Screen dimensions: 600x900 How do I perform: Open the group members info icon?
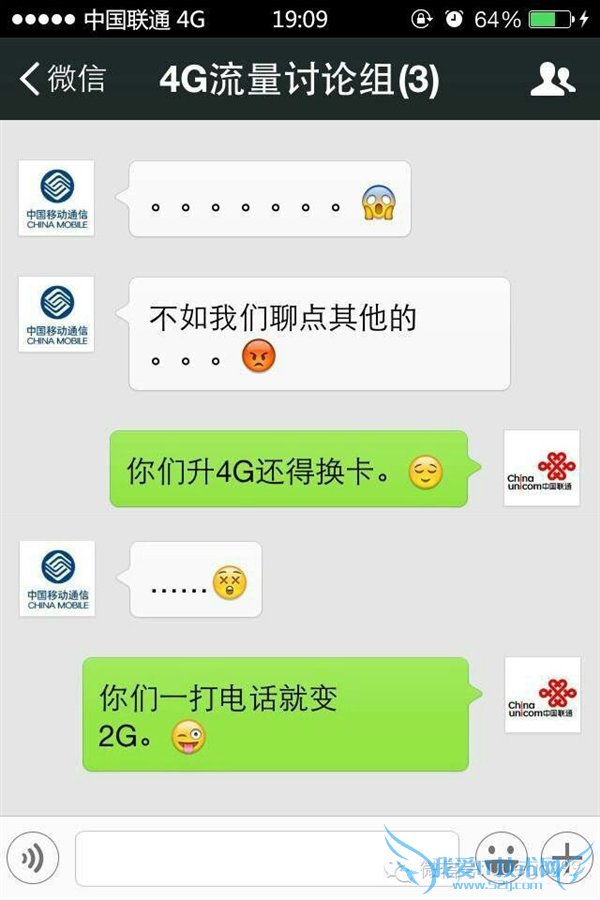[x=552, y=79]
